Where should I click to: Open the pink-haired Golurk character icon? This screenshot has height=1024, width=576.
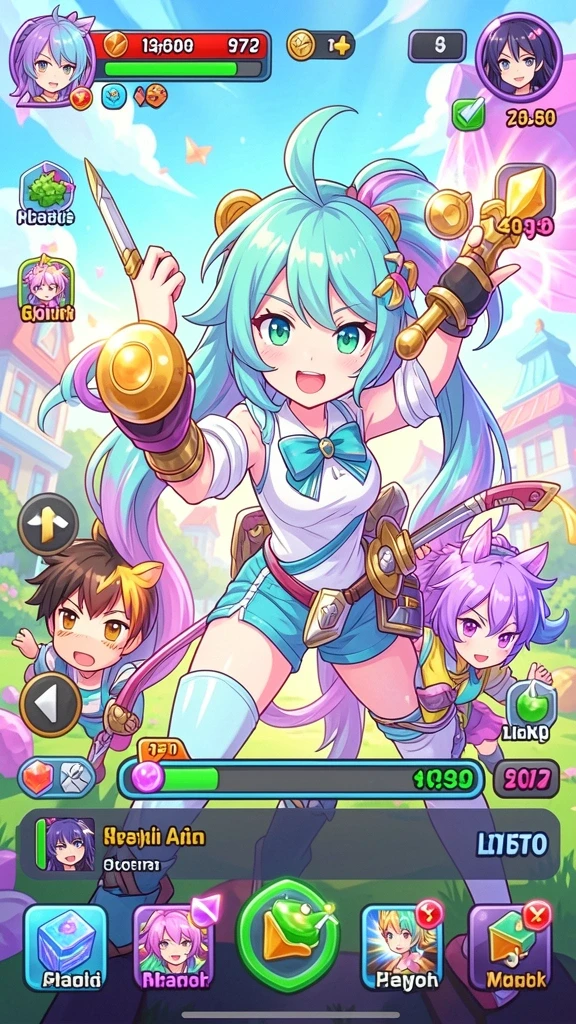tap(46, 289)
